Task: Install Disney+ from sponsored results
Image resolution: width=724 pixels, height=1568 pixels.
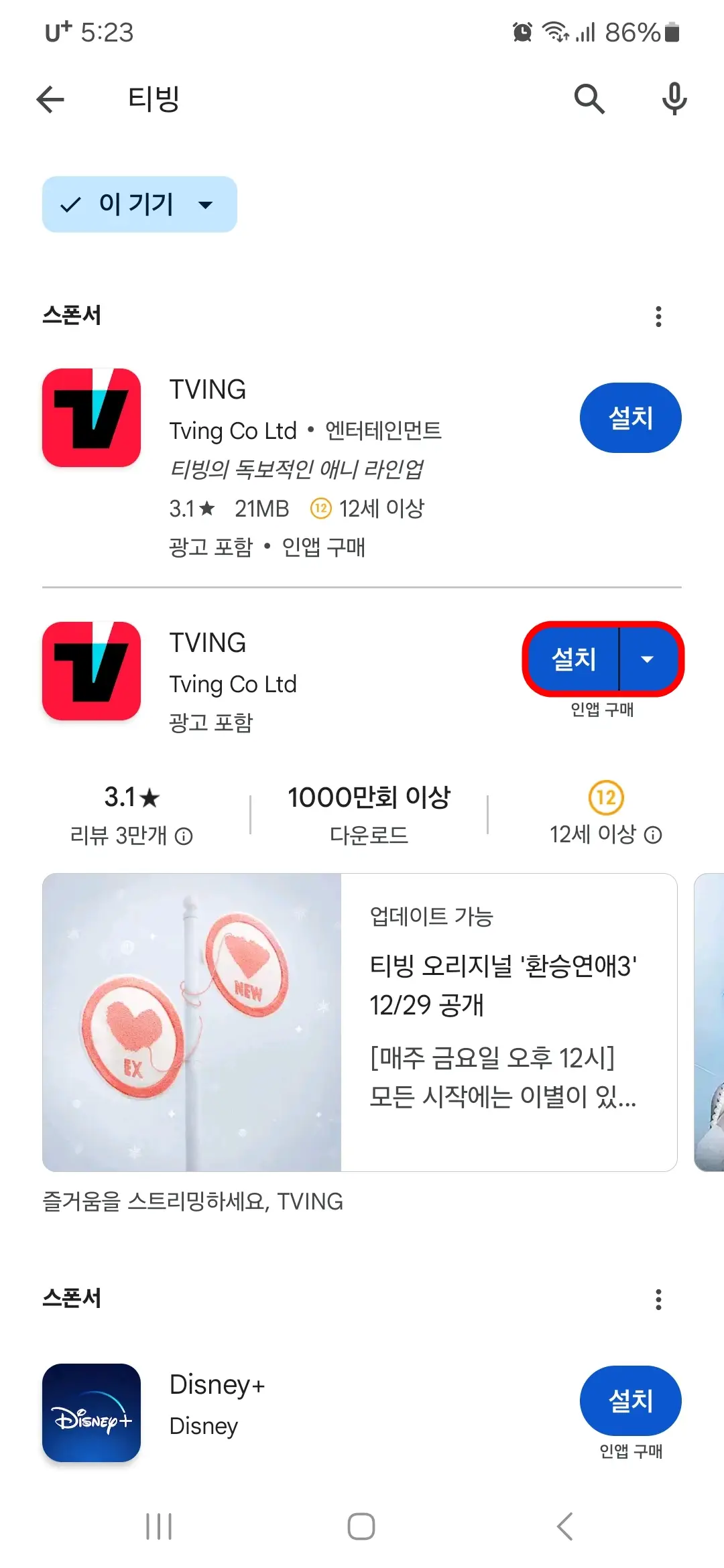Action: tap(630, 1400)
